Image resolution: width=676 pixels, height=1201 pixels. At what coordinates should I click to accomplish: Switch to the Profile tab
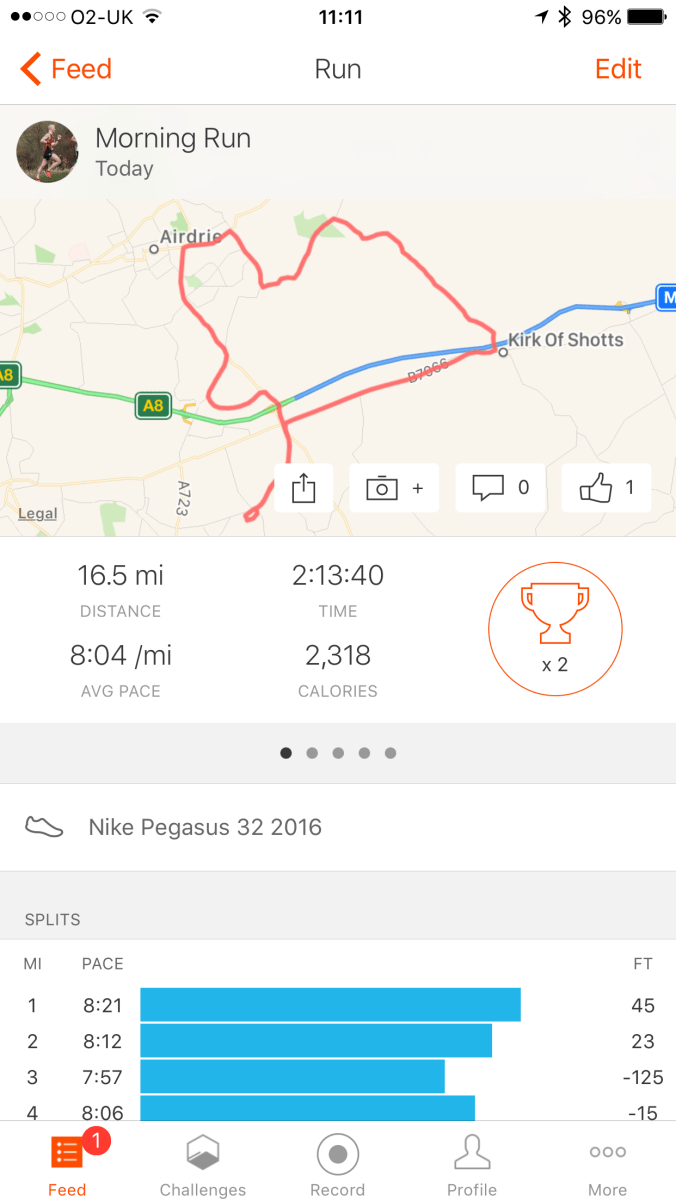click(x=472, y=1165)
